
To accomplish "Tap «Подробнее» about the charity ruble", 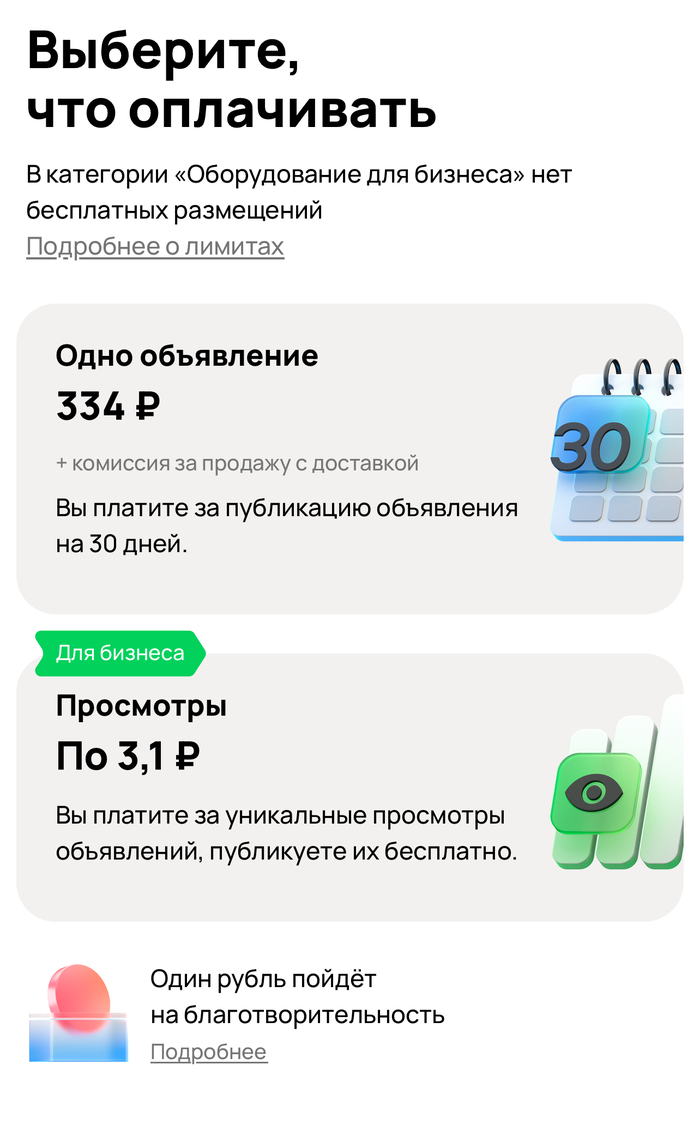I will 209,1052.
